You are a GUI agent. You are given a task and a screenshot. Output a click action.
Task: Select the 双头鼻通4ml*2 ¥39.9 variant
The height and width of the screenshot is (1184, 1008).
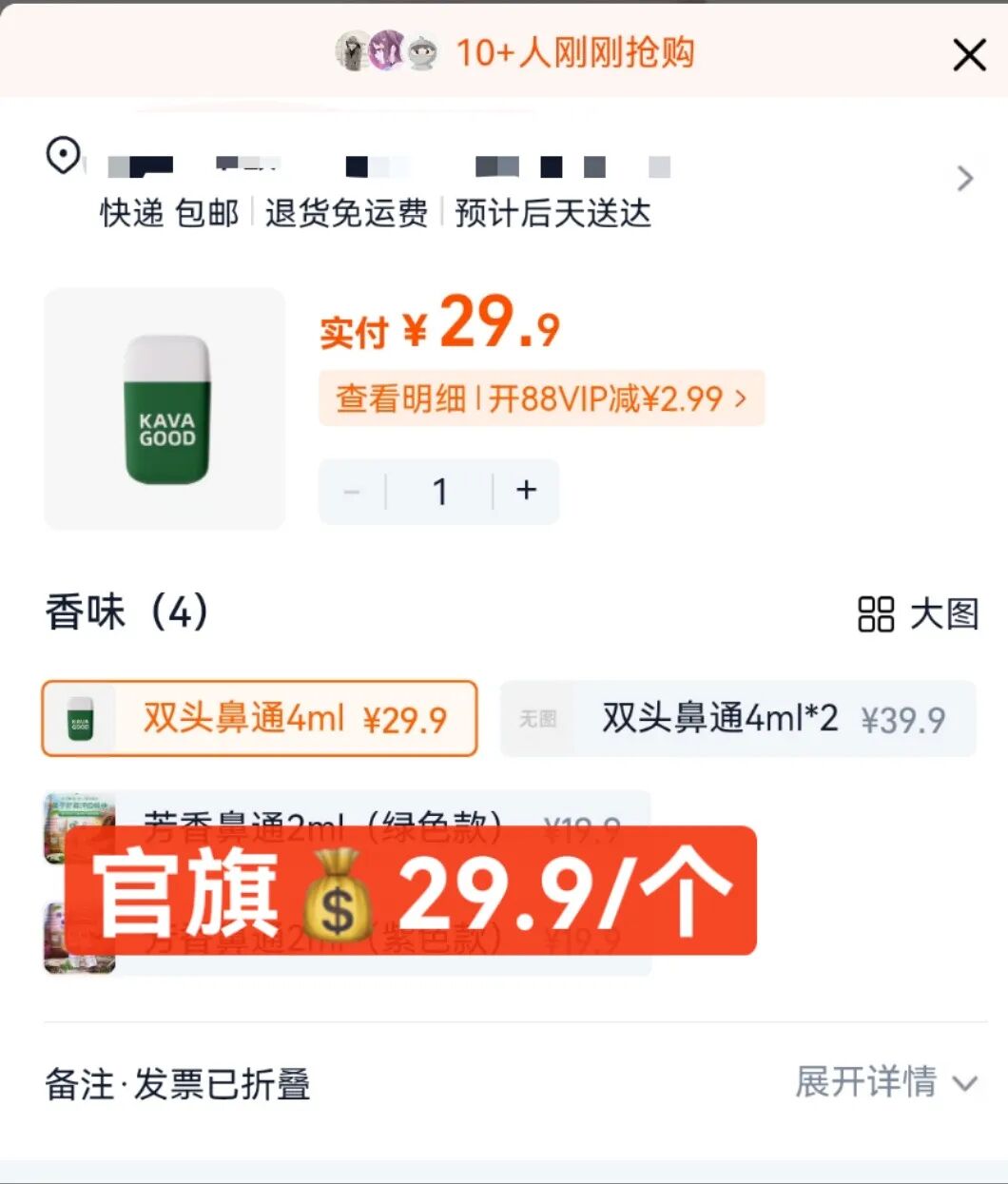coord(737,720)
